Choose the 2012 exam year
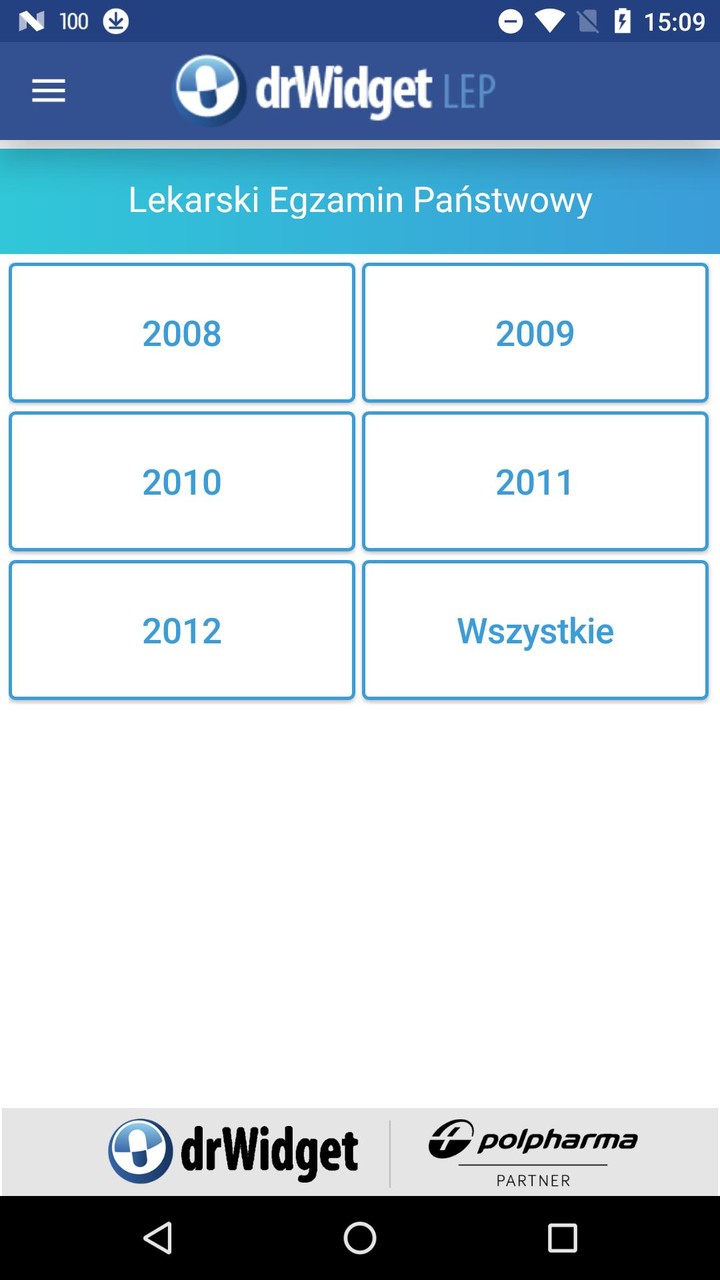Screen dimensions: 720x1280 click(181, 630)
